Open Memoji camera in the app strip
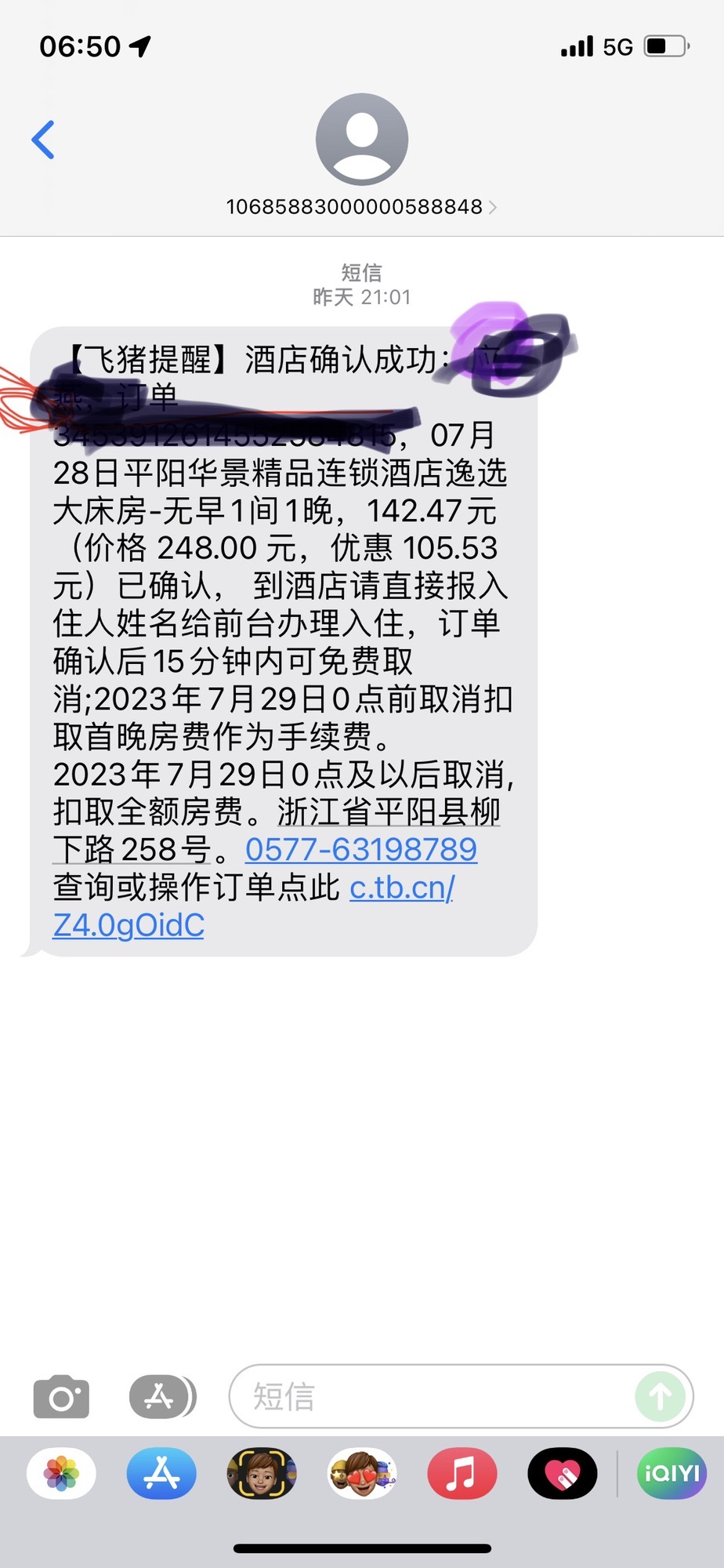724x1568 pixels. [262, 1473]
